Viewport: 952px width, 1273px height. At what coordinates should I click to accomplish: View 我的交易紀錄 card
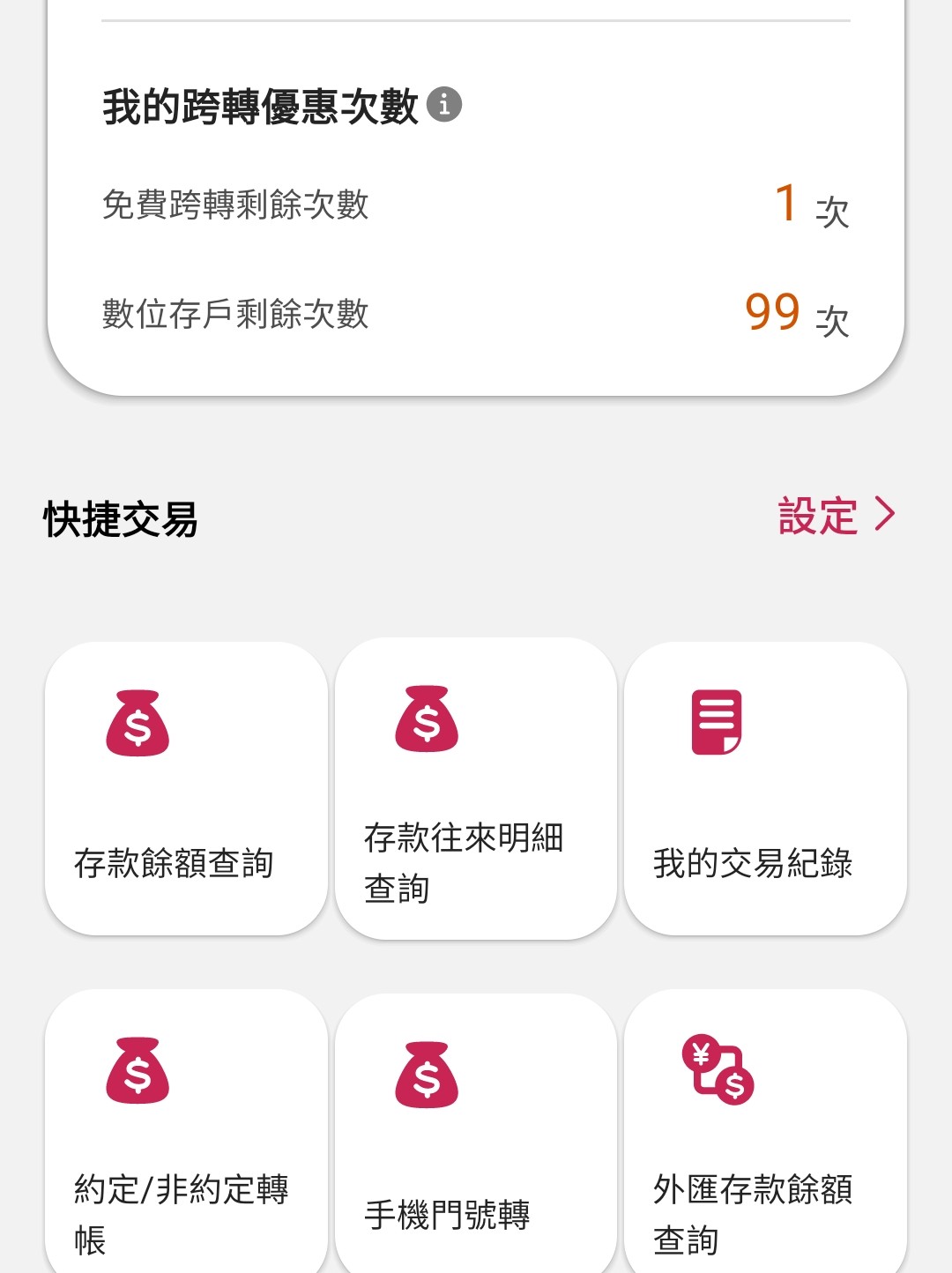764,788
